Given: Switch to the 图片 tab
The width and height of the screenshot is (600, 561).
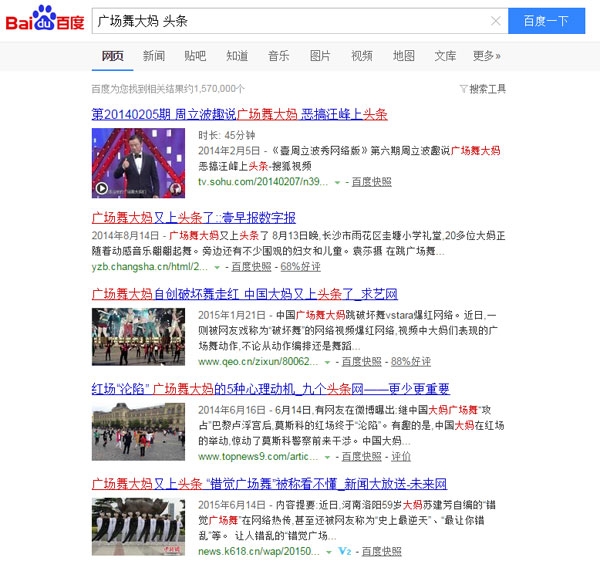Looking at the screenshot, I should tap(320, 56).
